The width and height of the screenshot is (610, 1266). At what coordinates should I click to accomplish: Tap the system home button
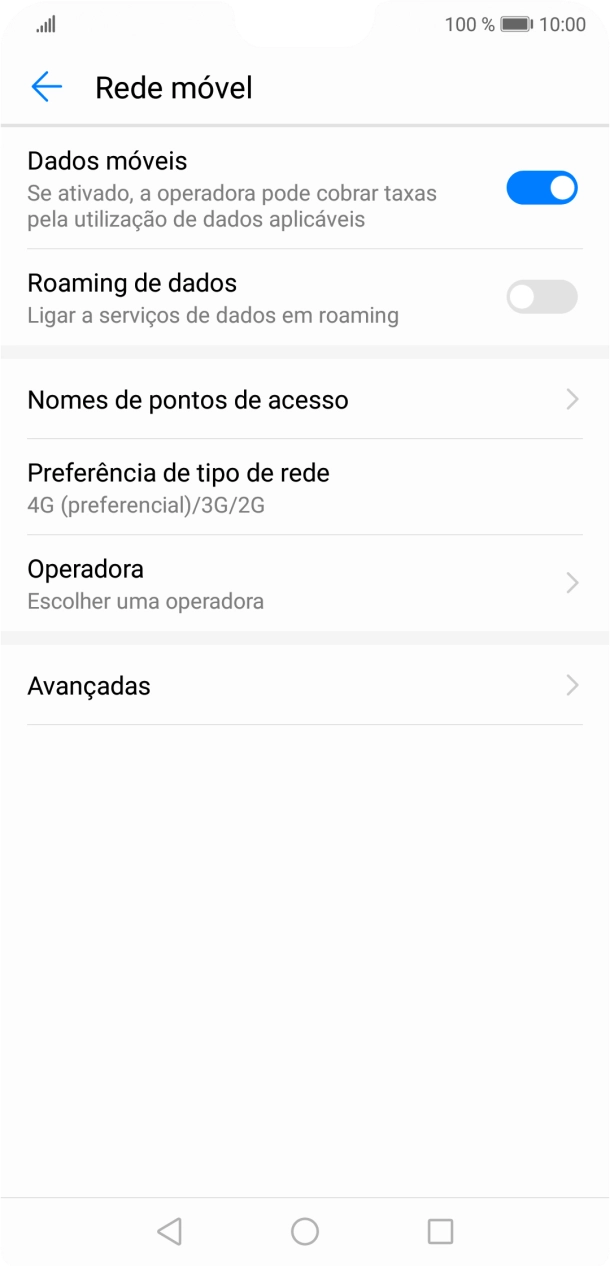pyautogui.click(x=305, y=1231)
